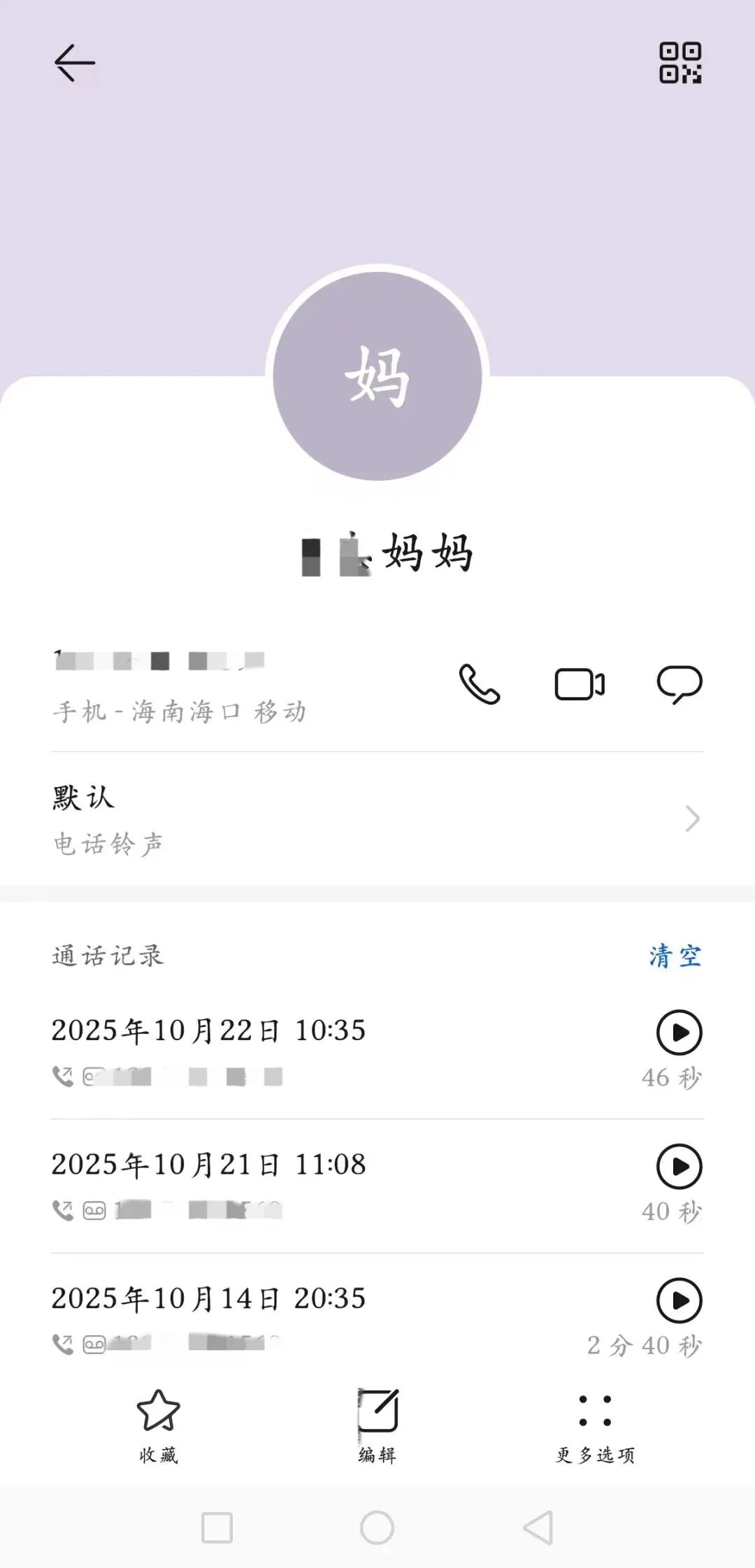The image size is (755, 1568).
Task: Go back using the top arrow
Action: 75,63
